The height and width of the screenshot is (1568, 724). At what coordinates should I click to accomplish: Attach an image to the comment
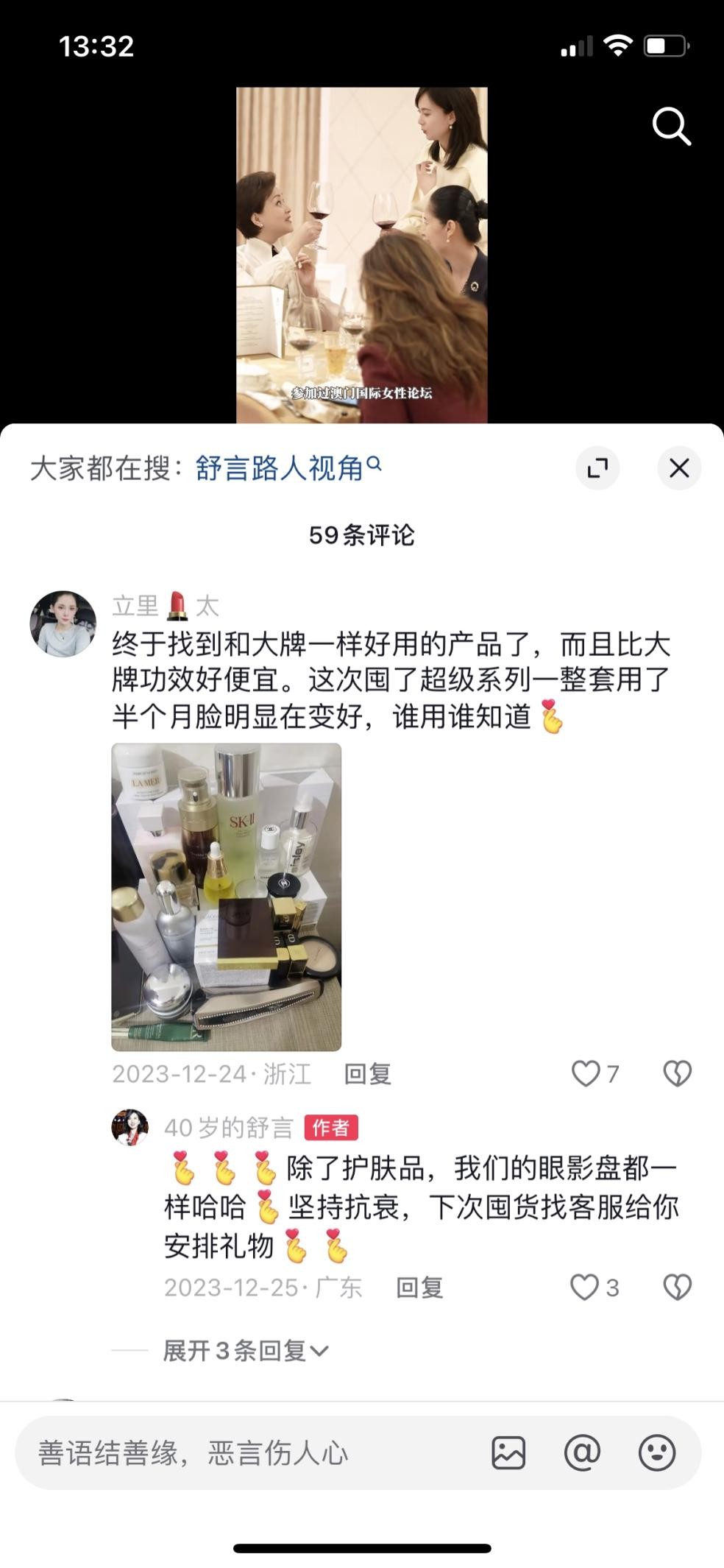[x=508, y=1453]
